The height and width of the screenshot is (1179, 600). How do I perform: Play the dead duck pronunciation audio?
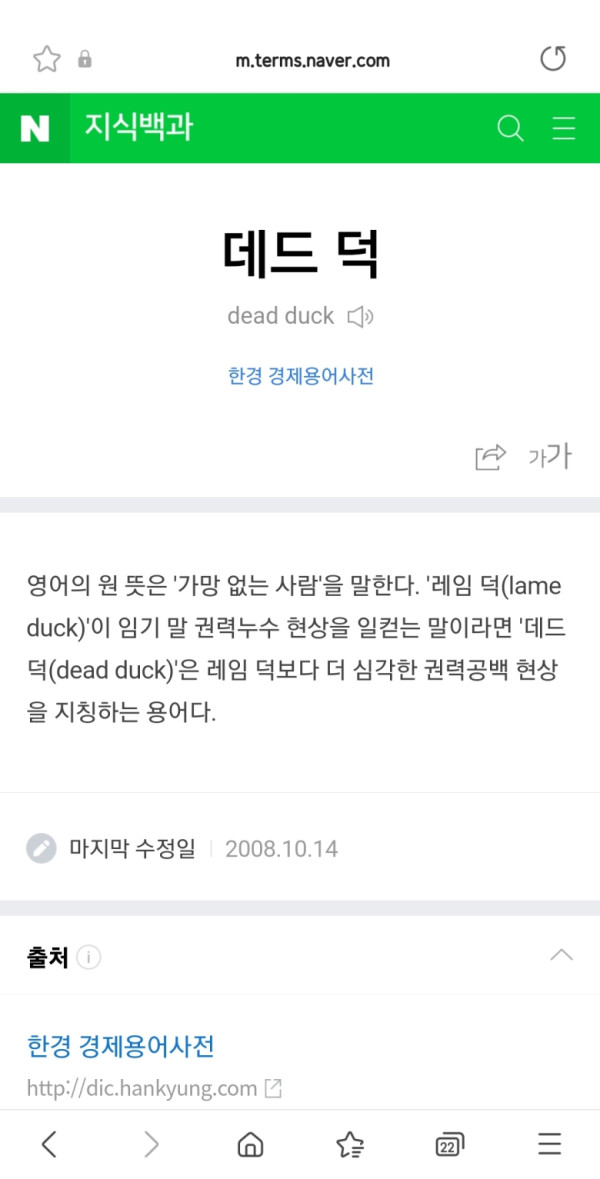(x=360, y=317)
